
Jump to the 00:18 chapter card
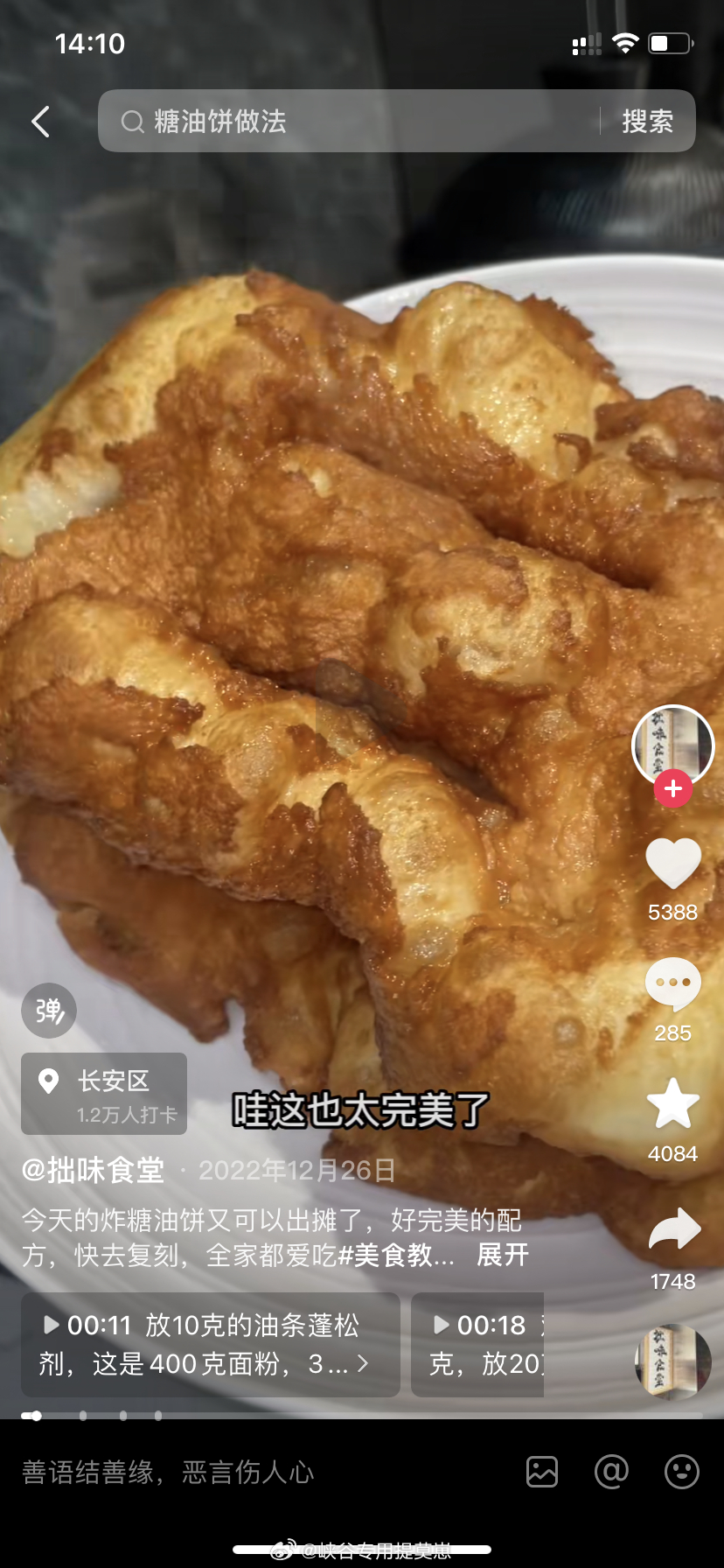coord(479,1344)
